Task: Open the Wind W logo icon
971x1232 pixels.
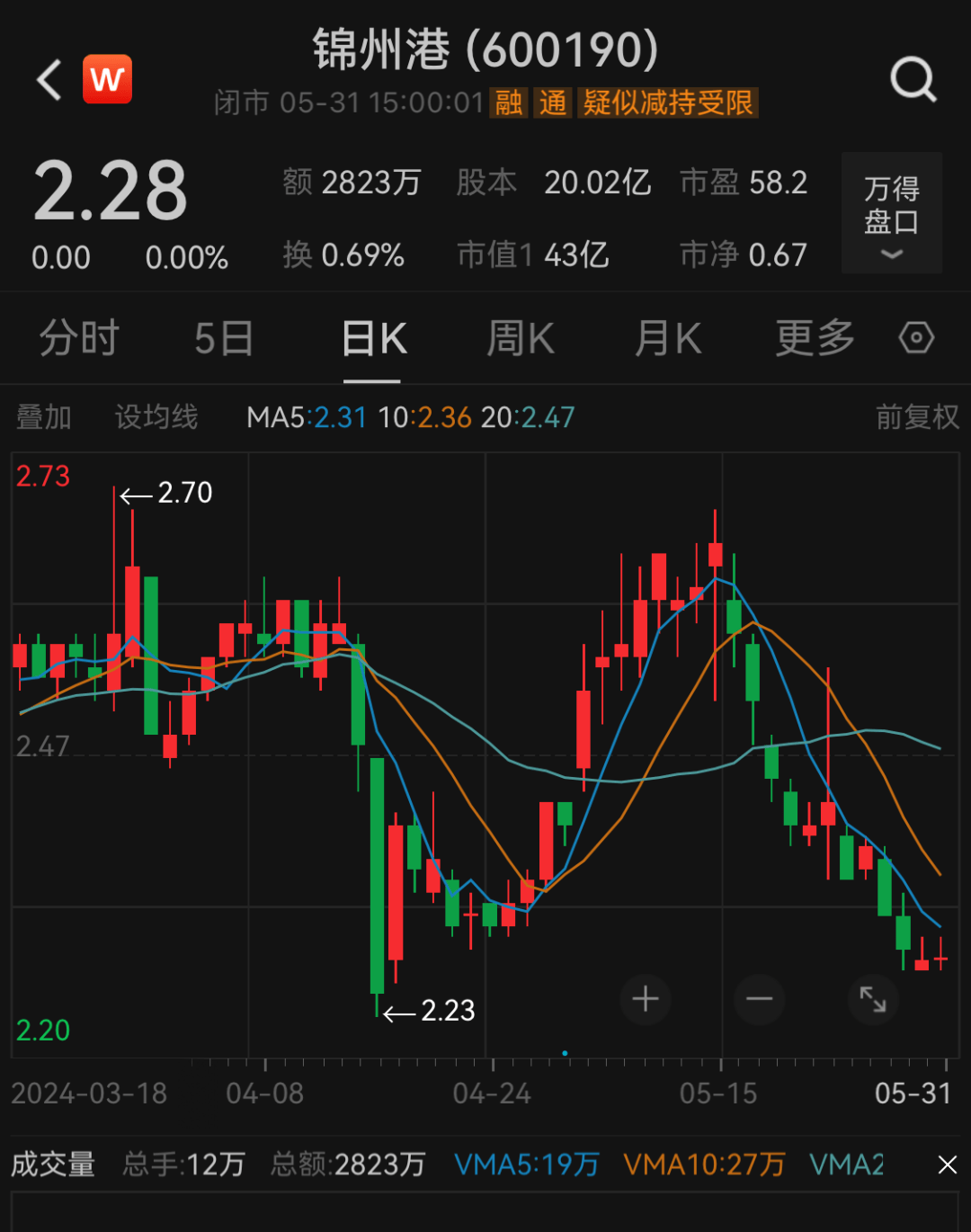Action: click(x=108, y=79)
